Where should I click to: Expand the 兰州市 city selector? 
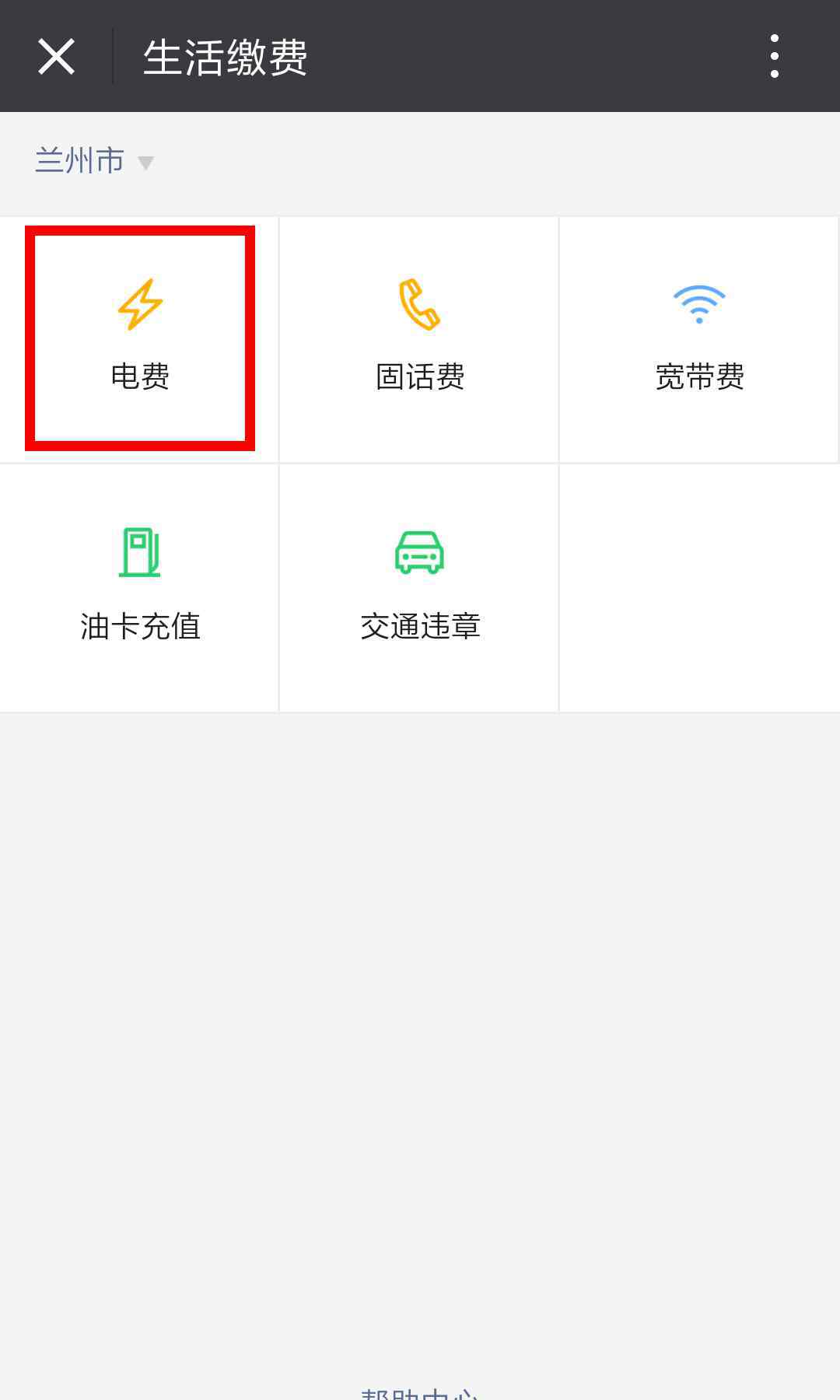coord(94,161)
